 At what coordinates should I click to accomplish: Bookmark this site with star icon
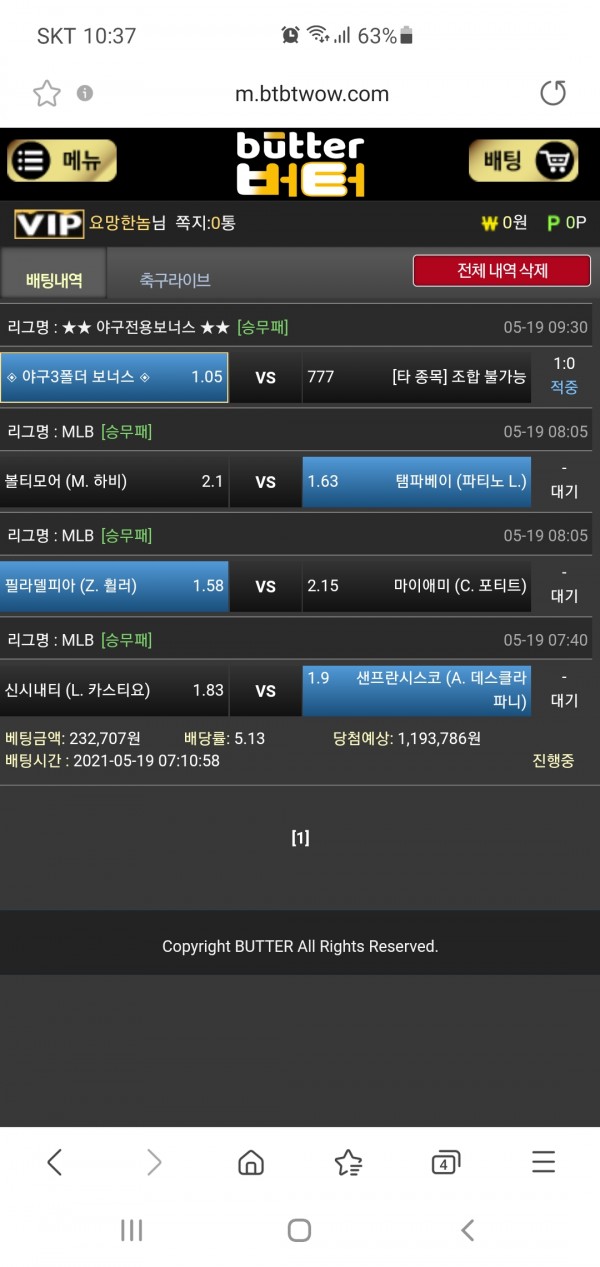(46, 94)
